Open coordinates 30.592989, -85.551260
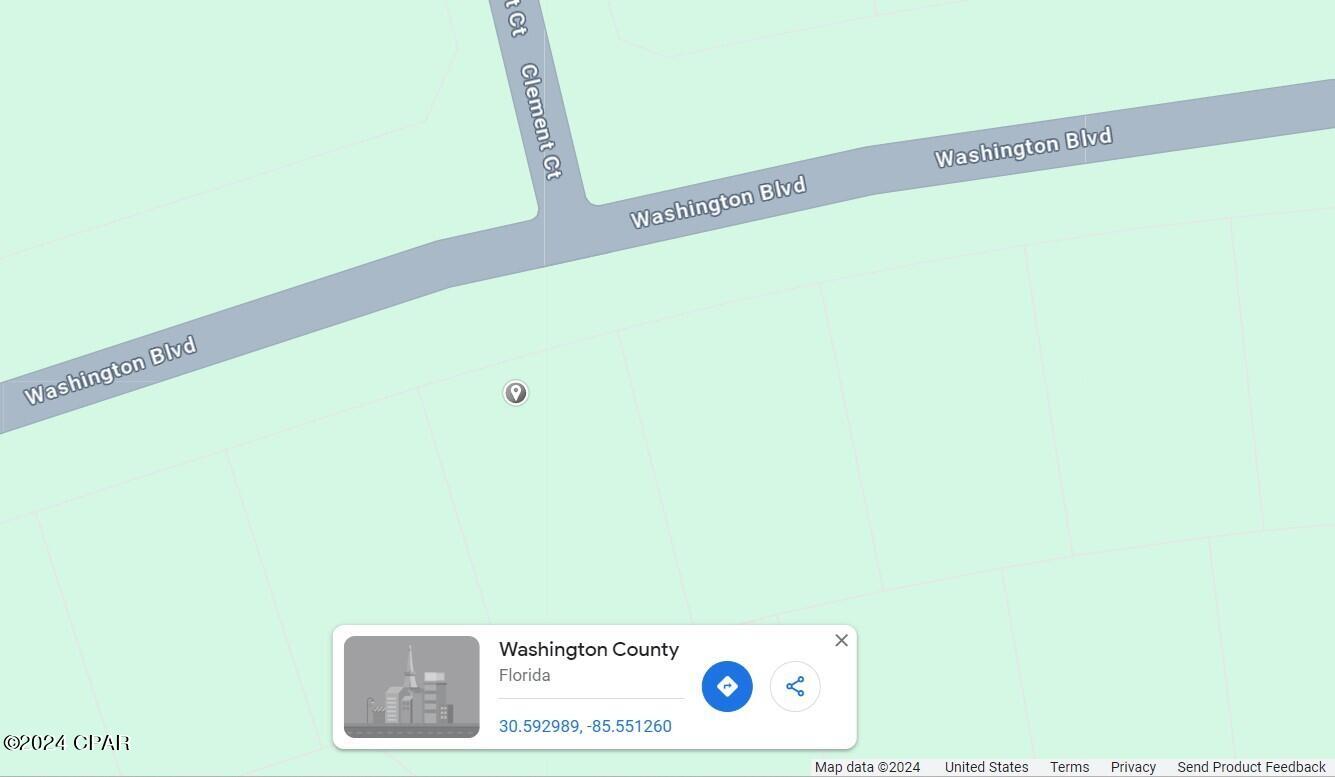The image size is (1335, 777). click(585, 726)
